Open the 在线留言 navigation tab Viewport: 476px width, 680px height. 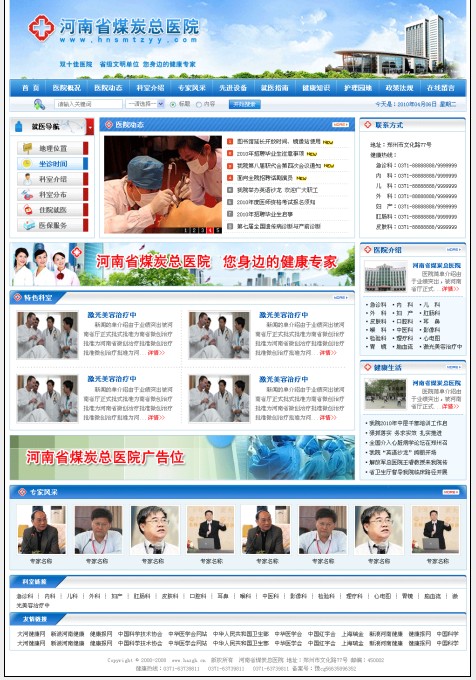click(441, 88)
